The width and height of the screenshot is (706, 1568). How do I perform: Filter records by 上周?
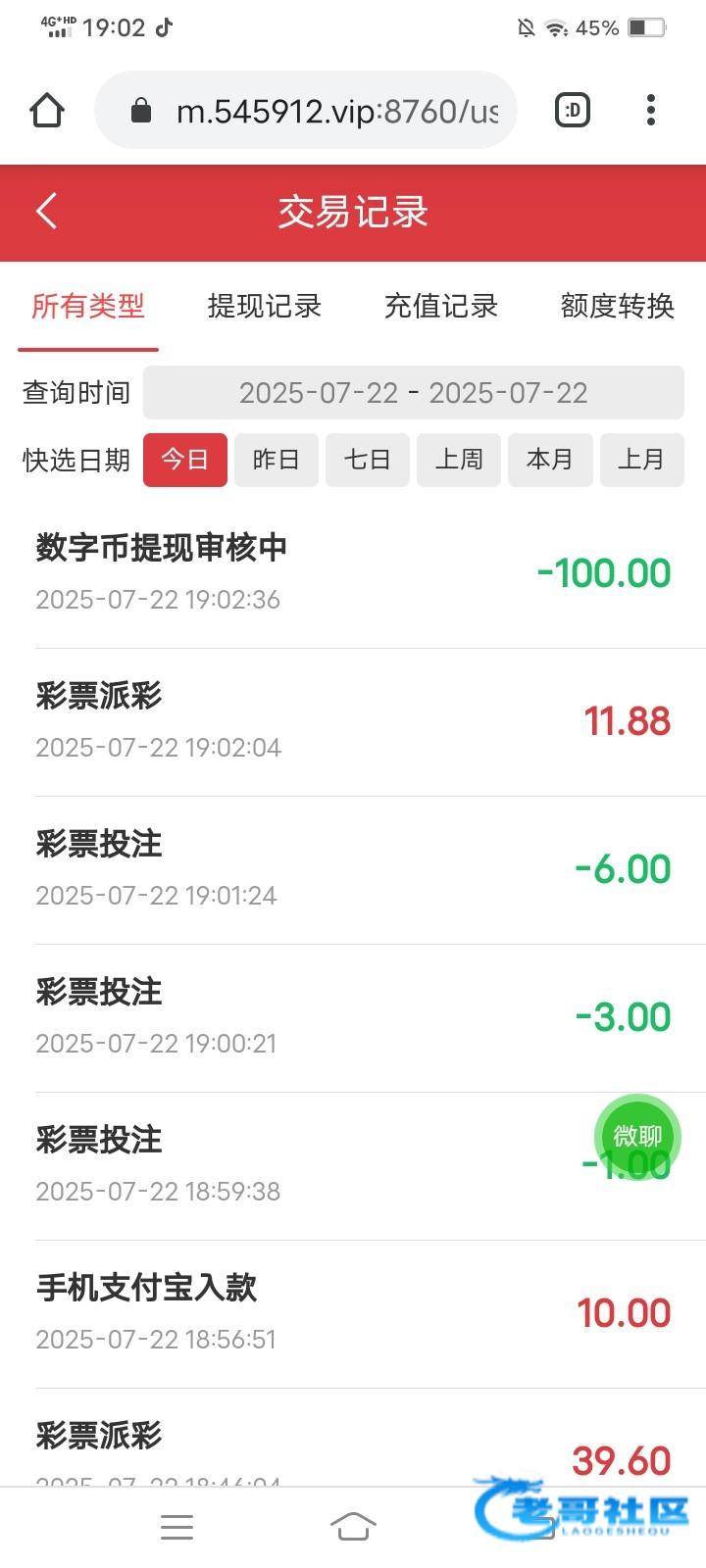[x=459, y=460]
